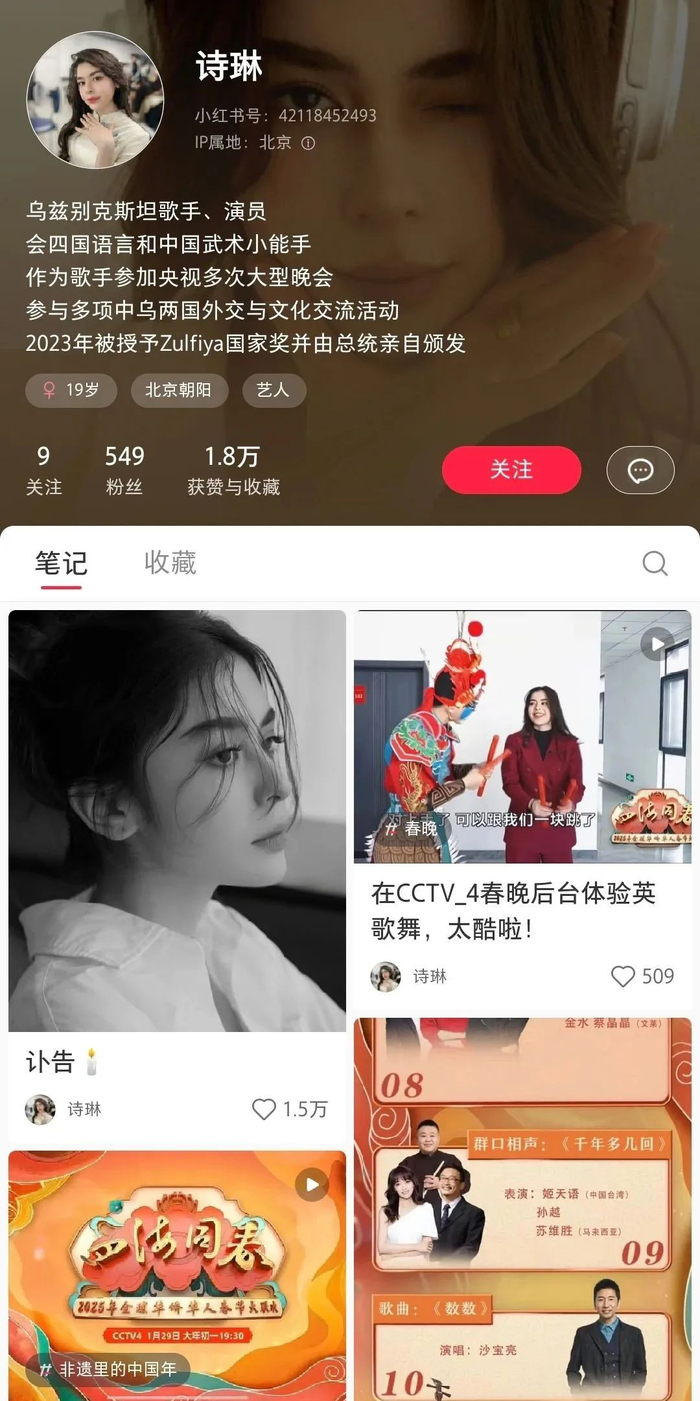The image size is (700, 1401).
Task: Open the IP属地 info icon
Action: pyautogui.click(x=308, y=143)
